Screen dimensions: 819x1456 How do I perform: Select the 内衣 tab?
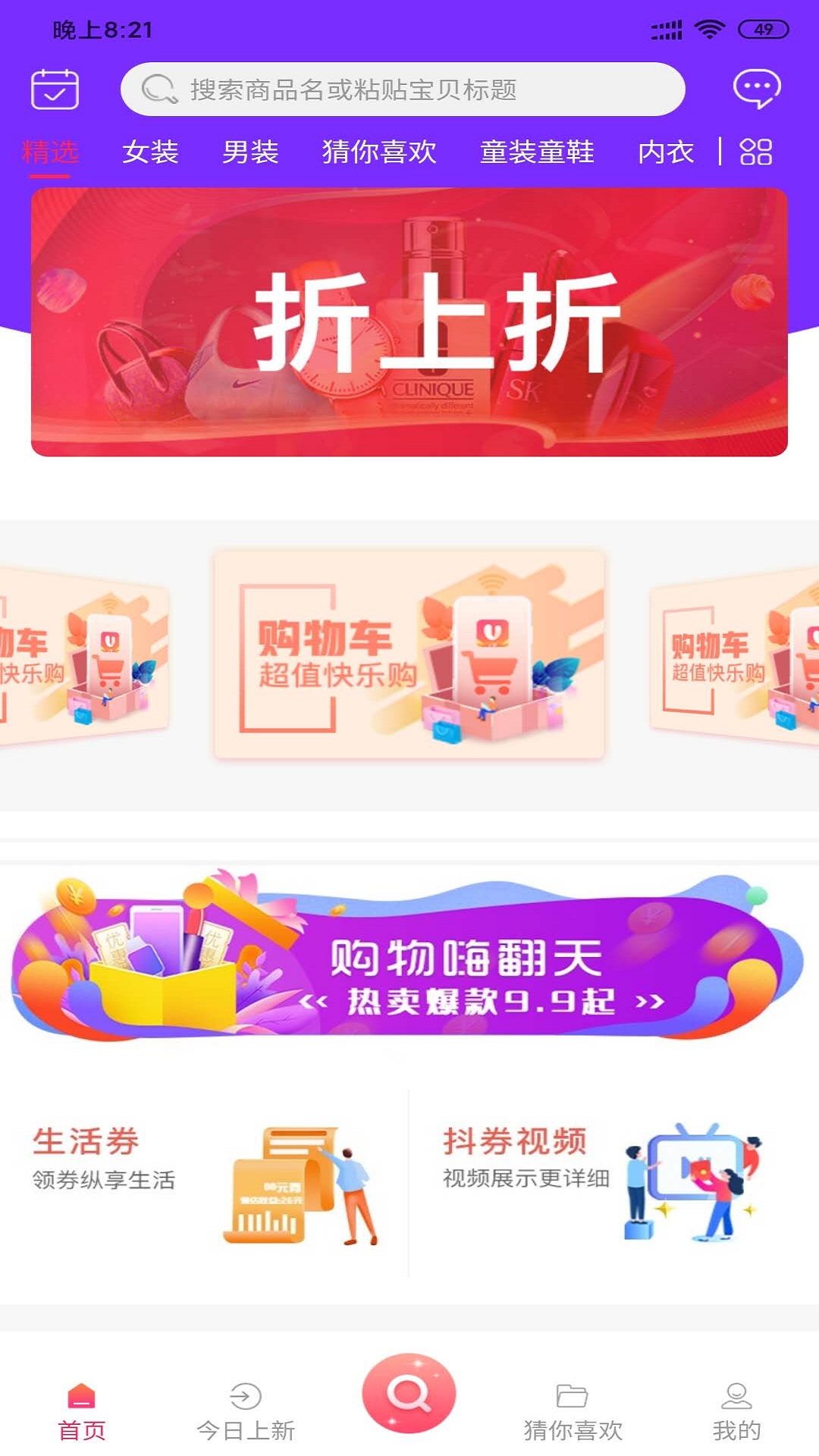(x=666, y=152)
